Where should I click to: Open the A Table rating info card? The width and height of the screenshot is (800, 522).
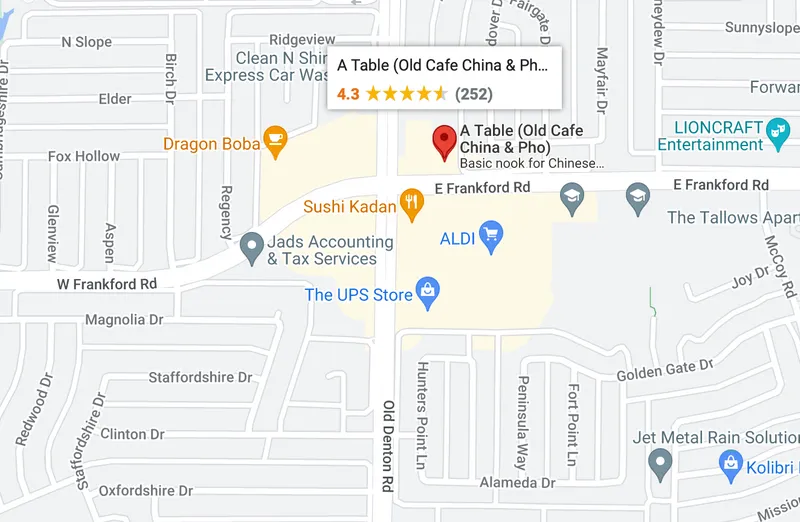pyautogui.click(x=444, y=78)
